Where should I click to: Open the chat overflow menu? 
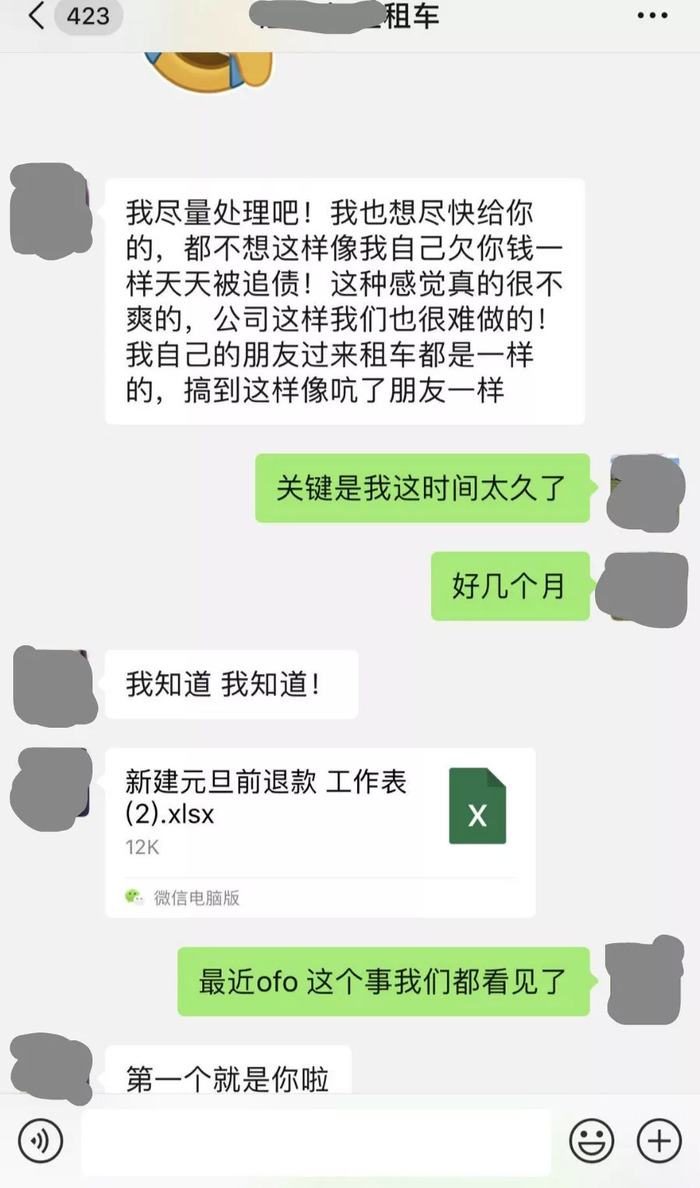[651, 16]
